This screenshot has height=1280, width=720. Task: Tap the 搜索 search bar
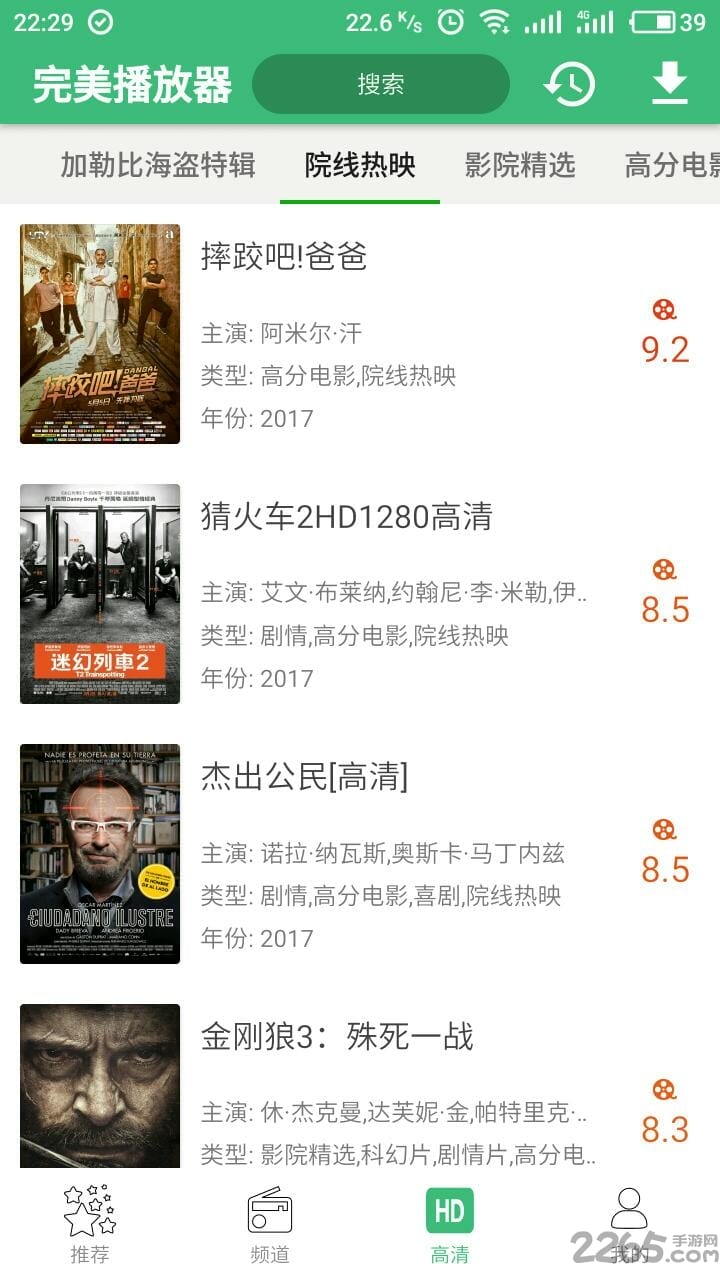pyautogui.click(x=381, y=85)
